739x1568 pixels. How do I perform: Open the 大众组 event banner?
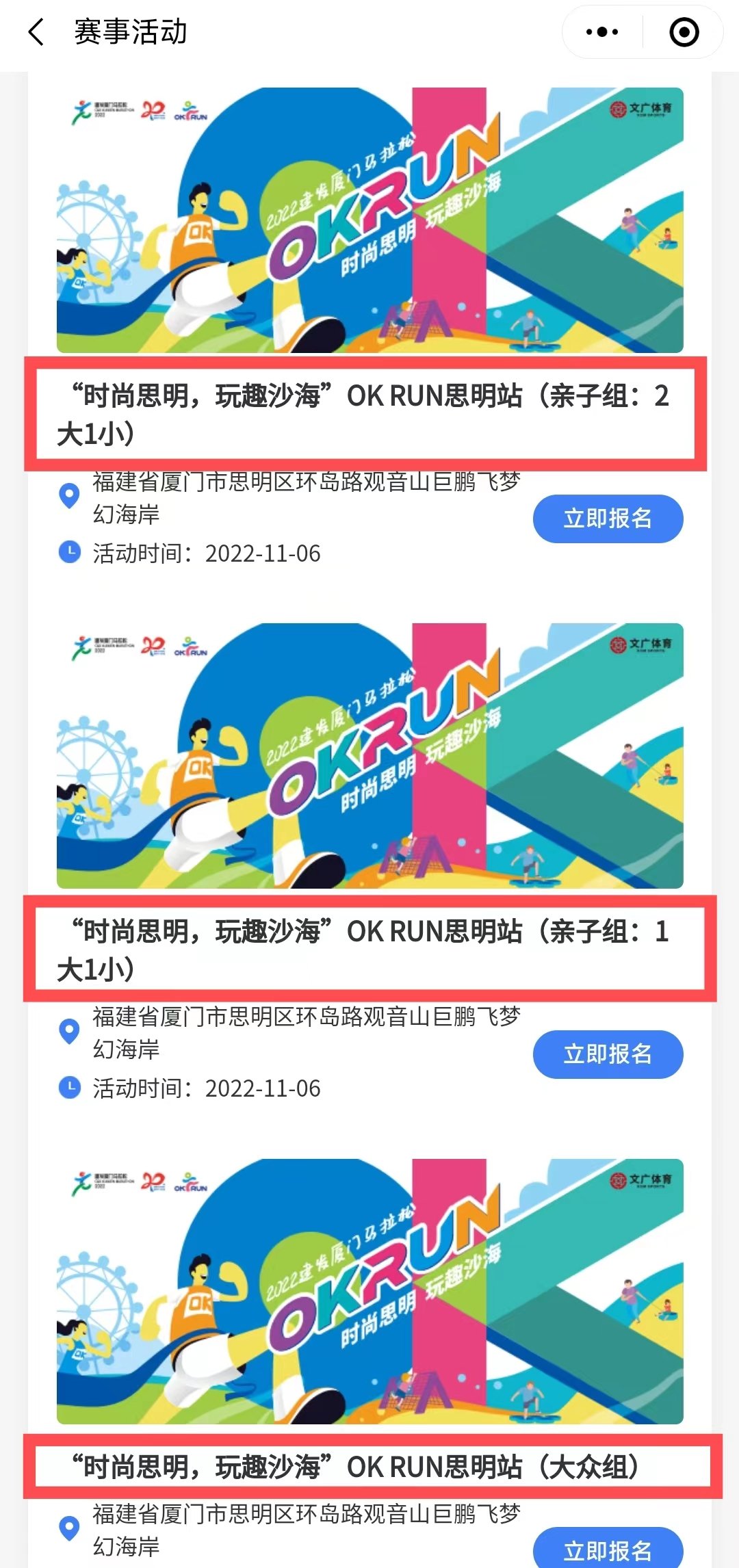[369, 1292]
